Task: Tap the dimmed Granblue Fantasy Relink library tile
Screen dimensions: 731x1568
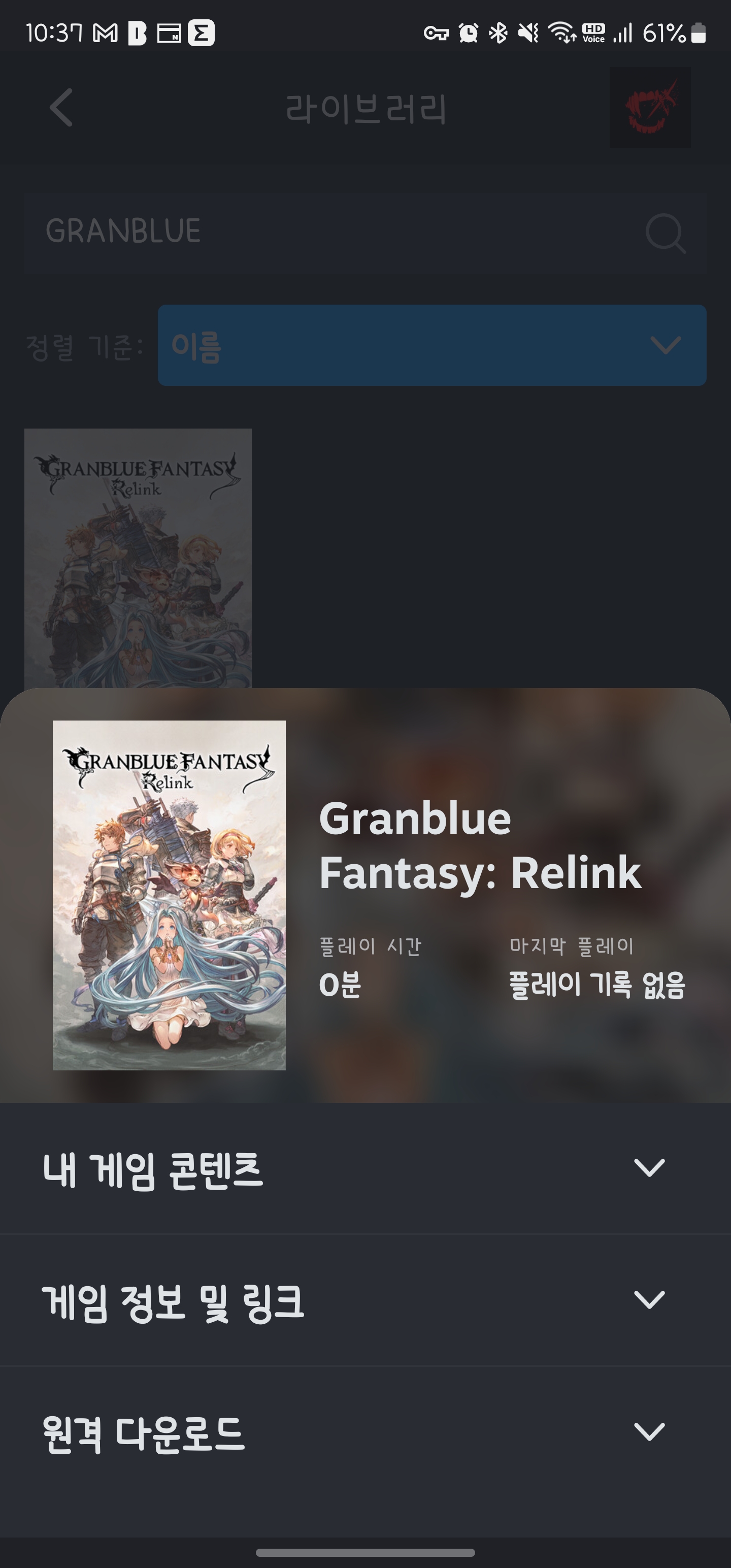Action: coord(138,557)
